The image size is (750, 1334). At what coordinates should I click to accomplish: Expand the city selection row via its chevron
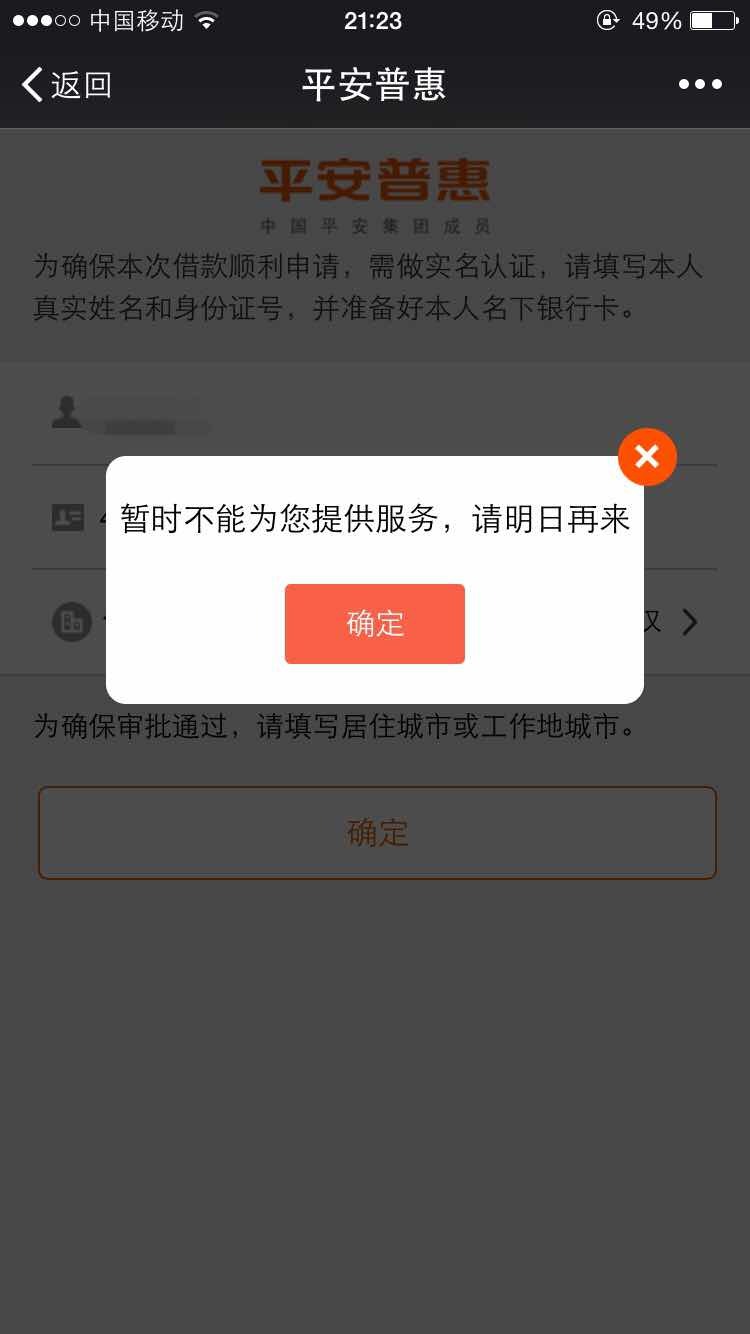(x=690, y=622)
